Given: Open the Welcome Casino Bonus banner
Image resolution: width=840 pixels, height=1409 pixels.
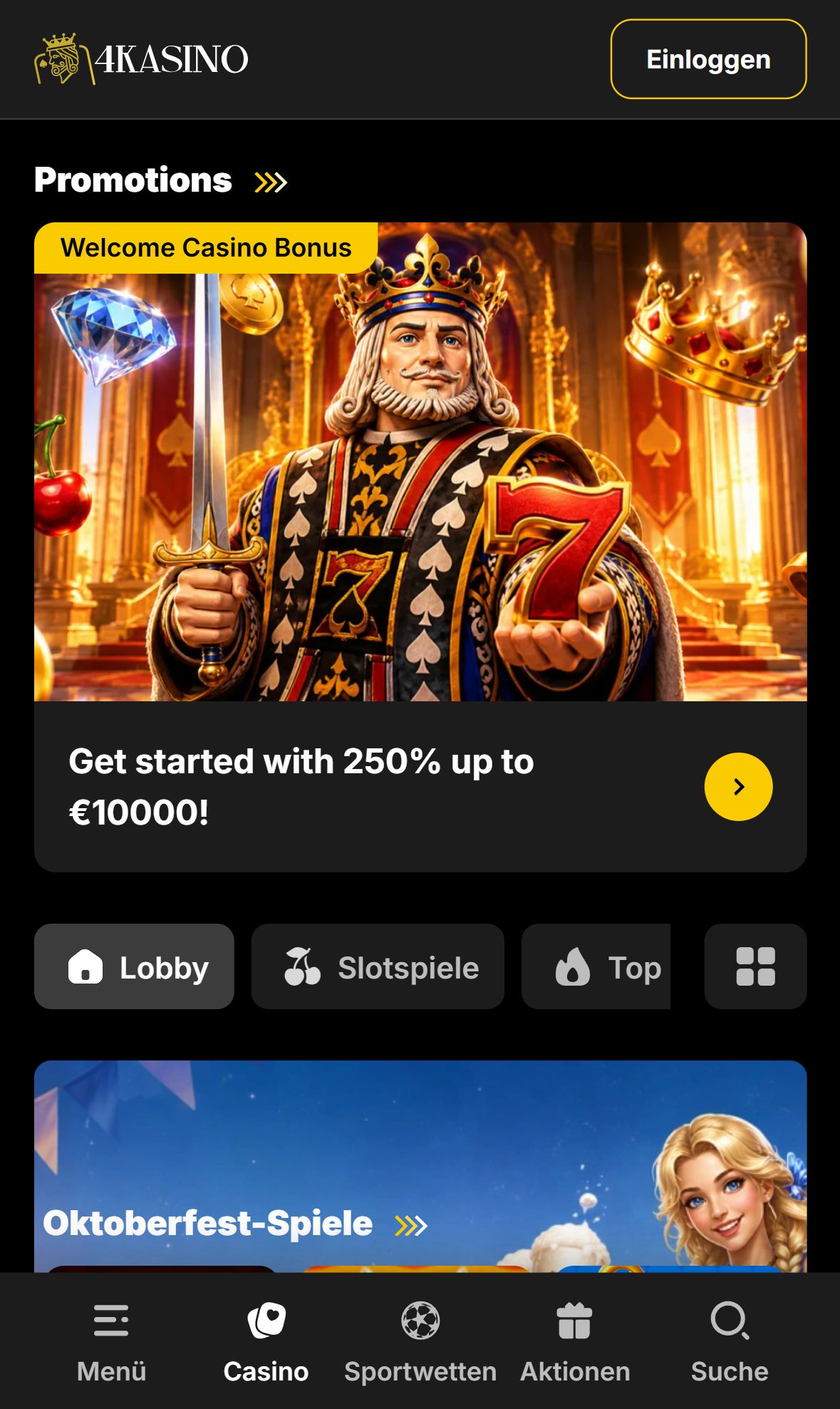Looking at the screenshot, I should click(420, 462).
